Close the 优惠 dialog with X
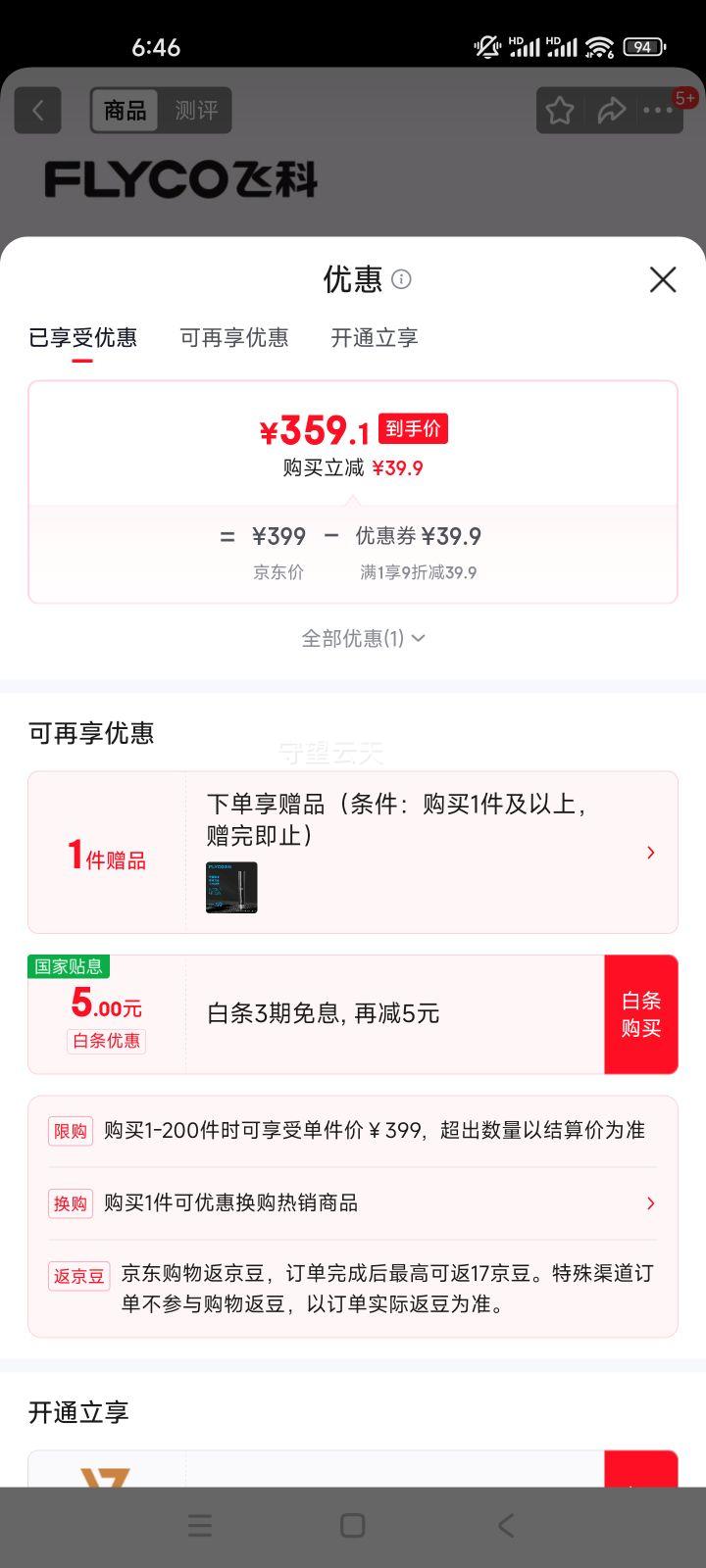Screen dimensions: 706x1568 coord(663,280)
